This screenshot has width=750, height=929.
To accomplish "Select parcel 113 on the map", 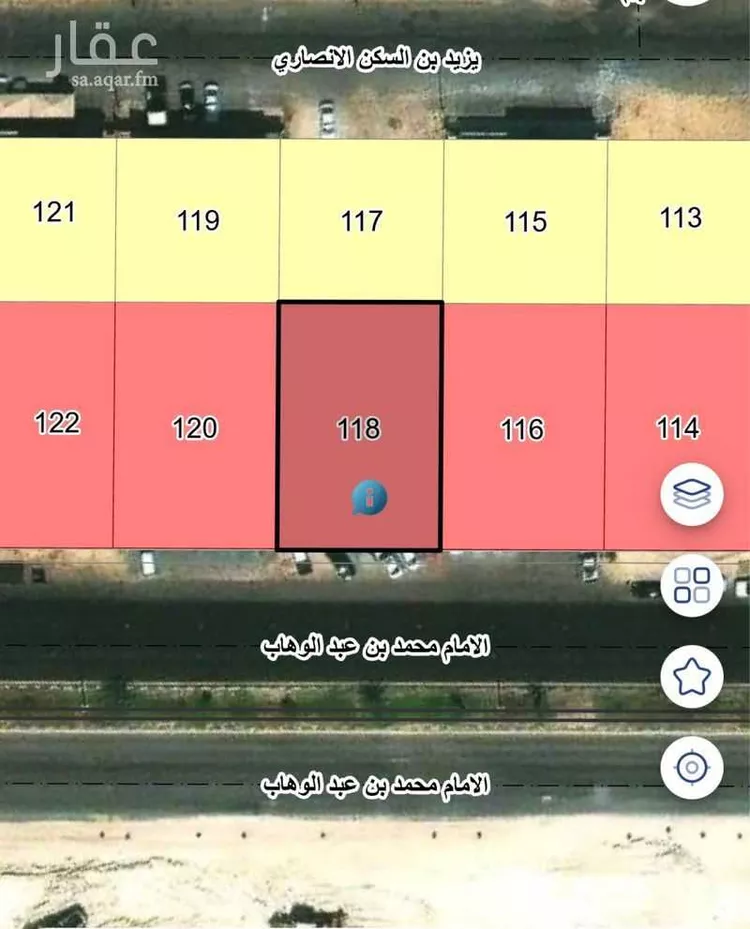I will click(x=681, y=218).
